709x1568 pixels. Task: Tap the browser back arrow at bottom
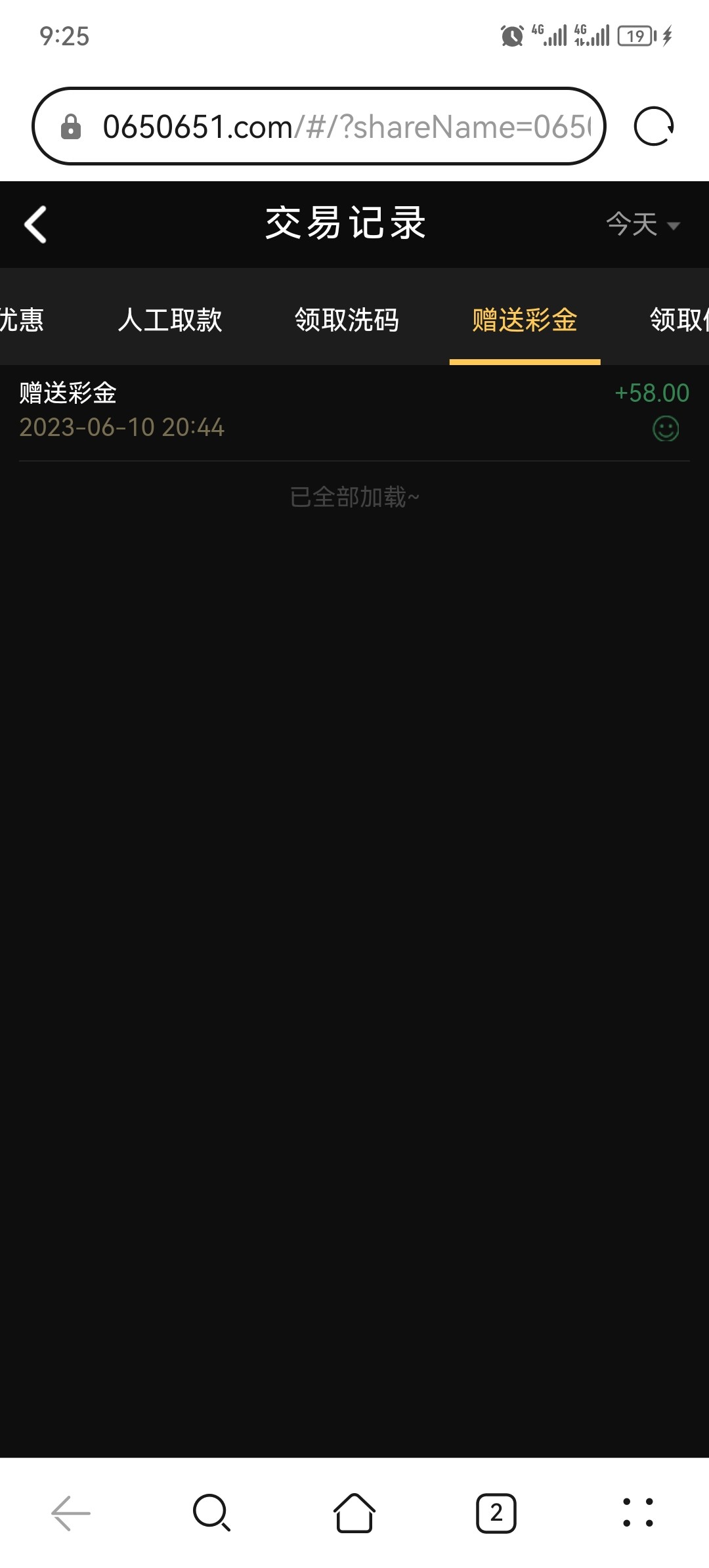pos(71,1513)
